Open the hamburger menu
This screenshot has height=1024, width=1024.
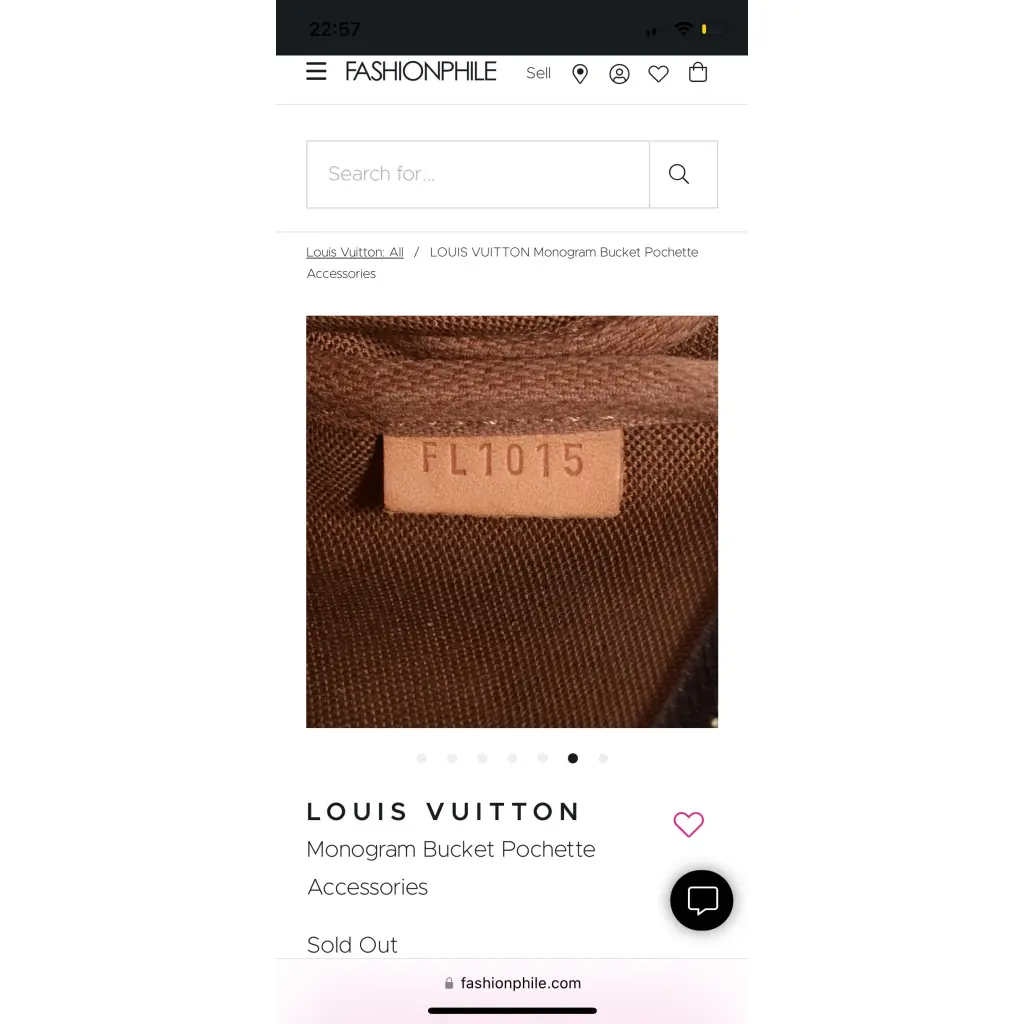[x=316, y=71]
